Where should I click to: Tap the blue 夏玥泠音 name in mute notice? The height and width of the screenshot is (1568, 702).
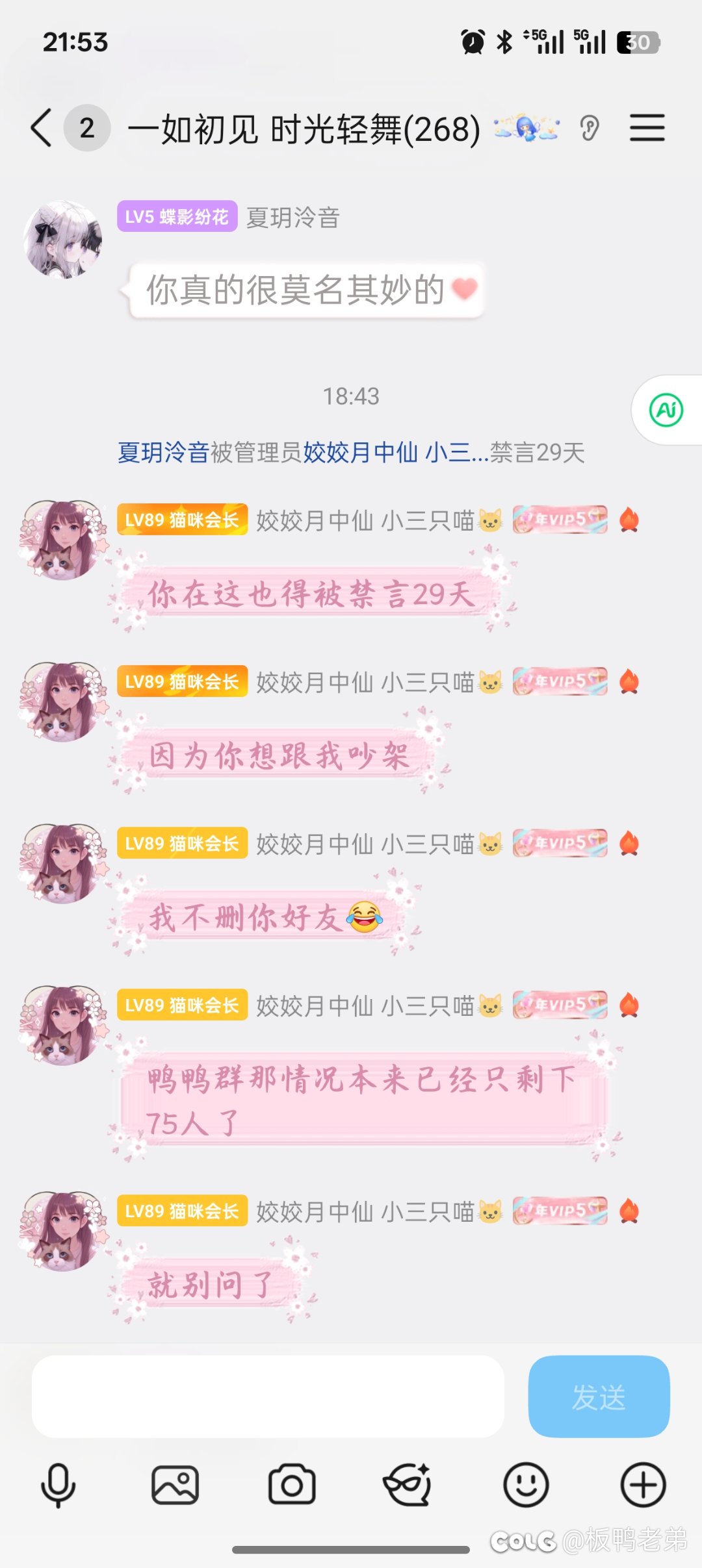point(163,453)
